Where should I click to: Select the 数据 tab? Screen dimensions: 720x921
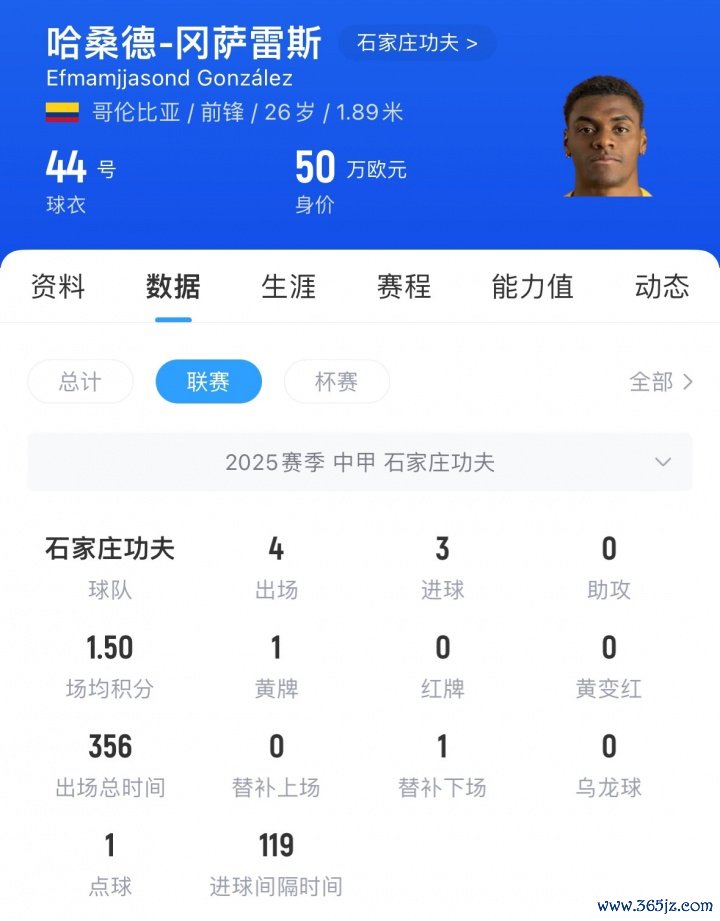click(x=173, y=287)
